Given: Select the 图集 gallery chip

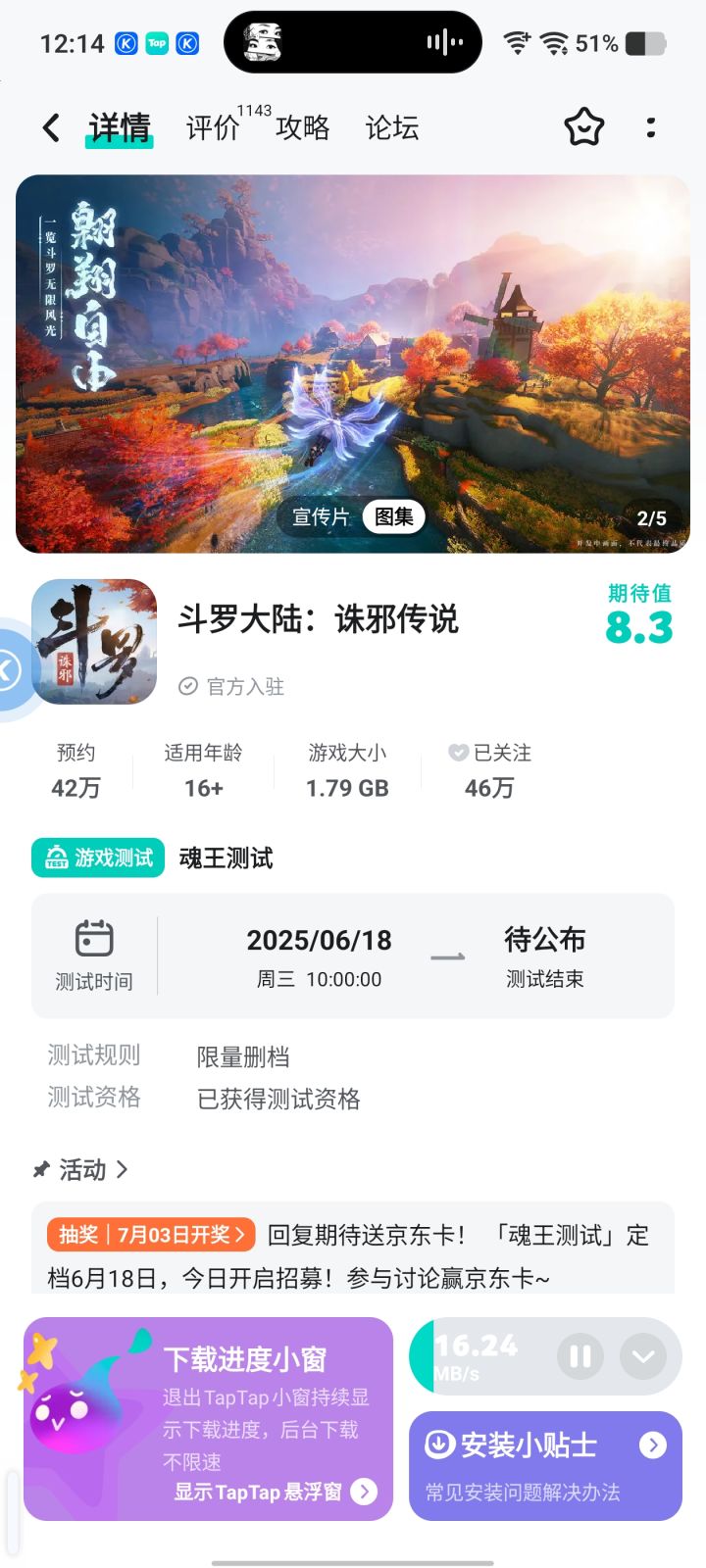Looking at the screenshot, I should click(394, 516).
